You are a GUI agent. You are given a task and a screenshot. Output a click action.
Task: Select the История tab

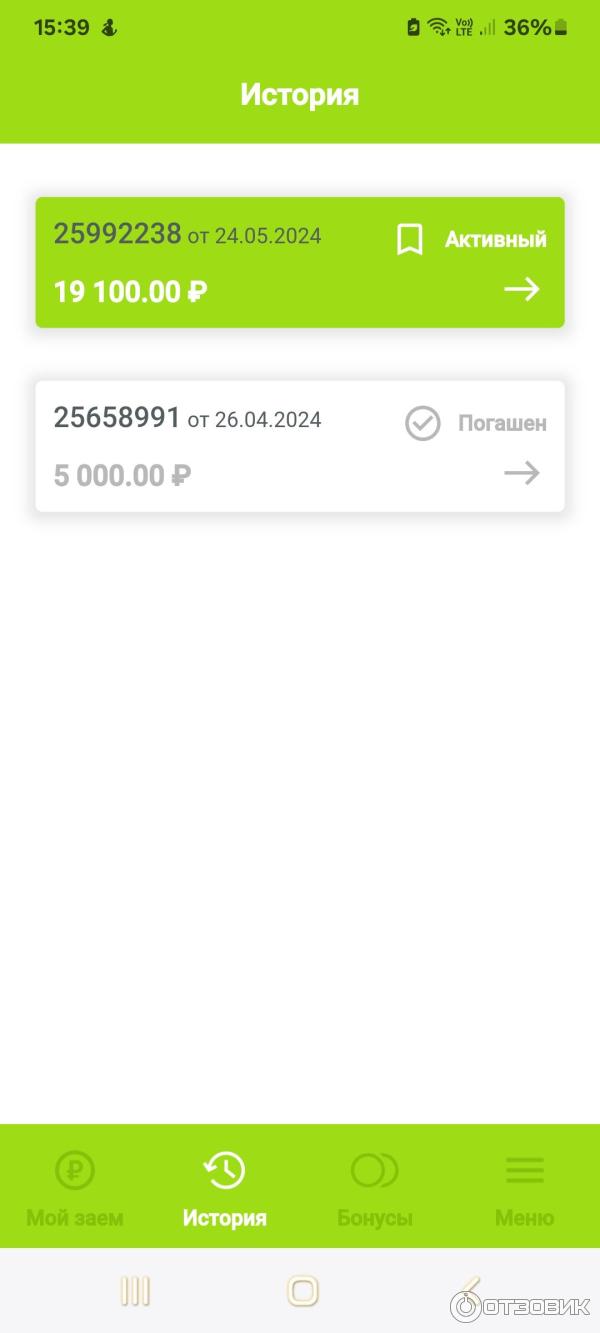[x=224, y=1189]
